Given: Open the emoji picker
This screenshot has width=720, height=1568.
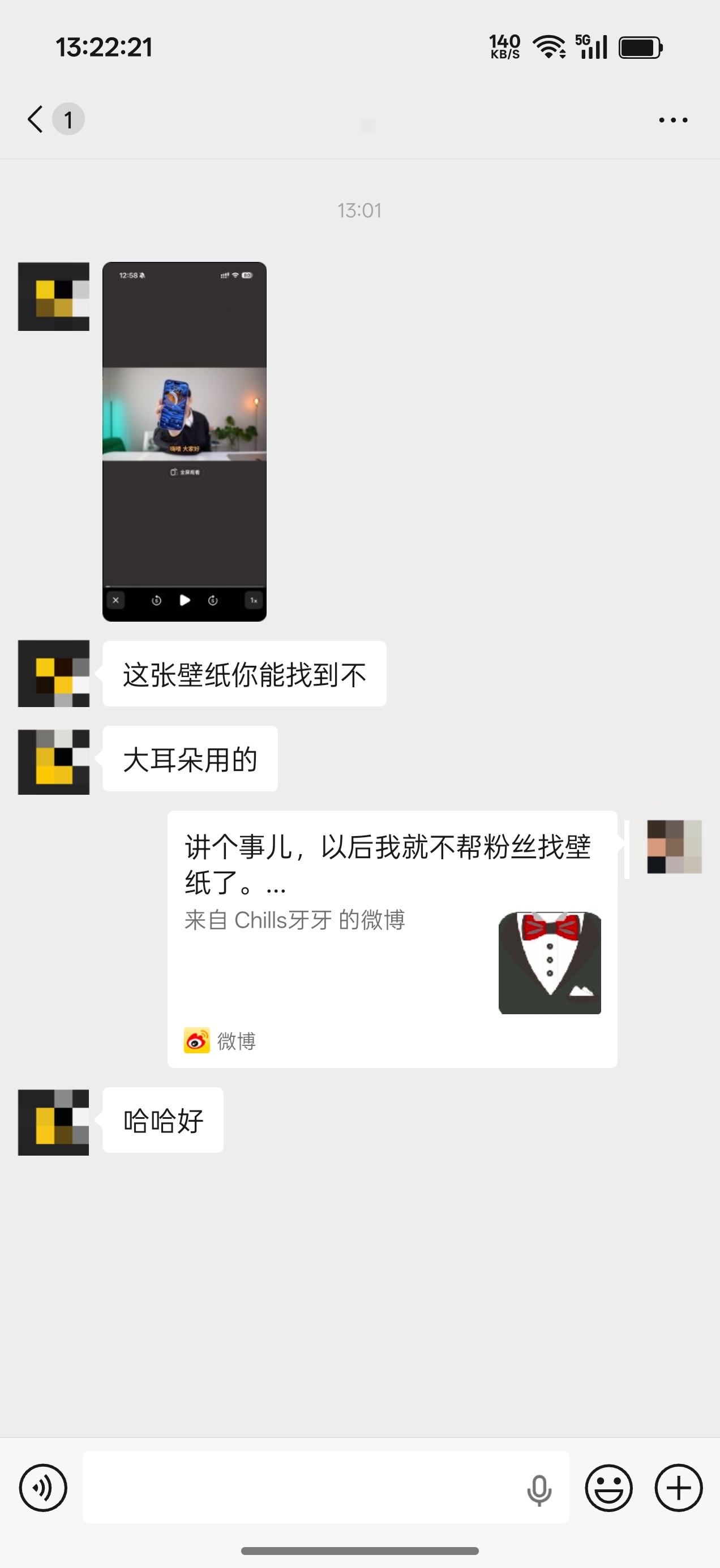Looking at the screenshot, I should coord(609,1488).
